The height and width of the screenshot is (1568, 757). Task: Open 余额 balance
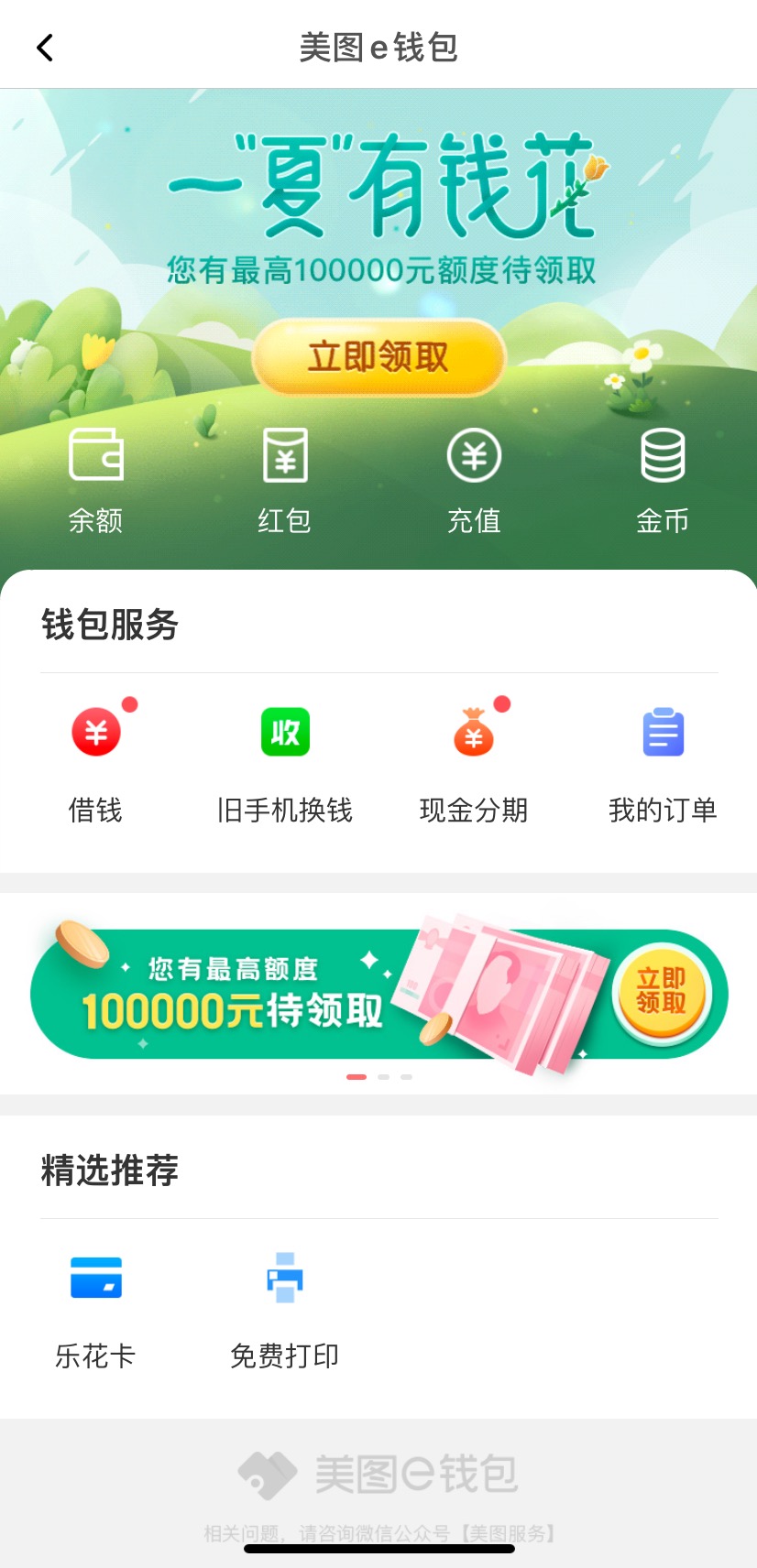click(95, 479)
